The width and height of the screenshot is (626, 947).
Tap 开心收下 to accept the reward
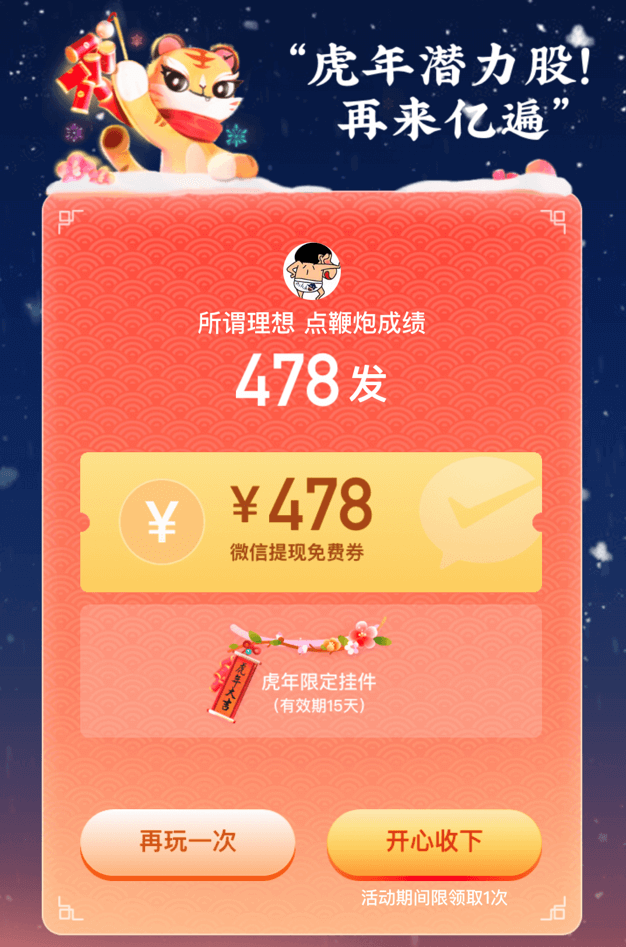[434, 841]
